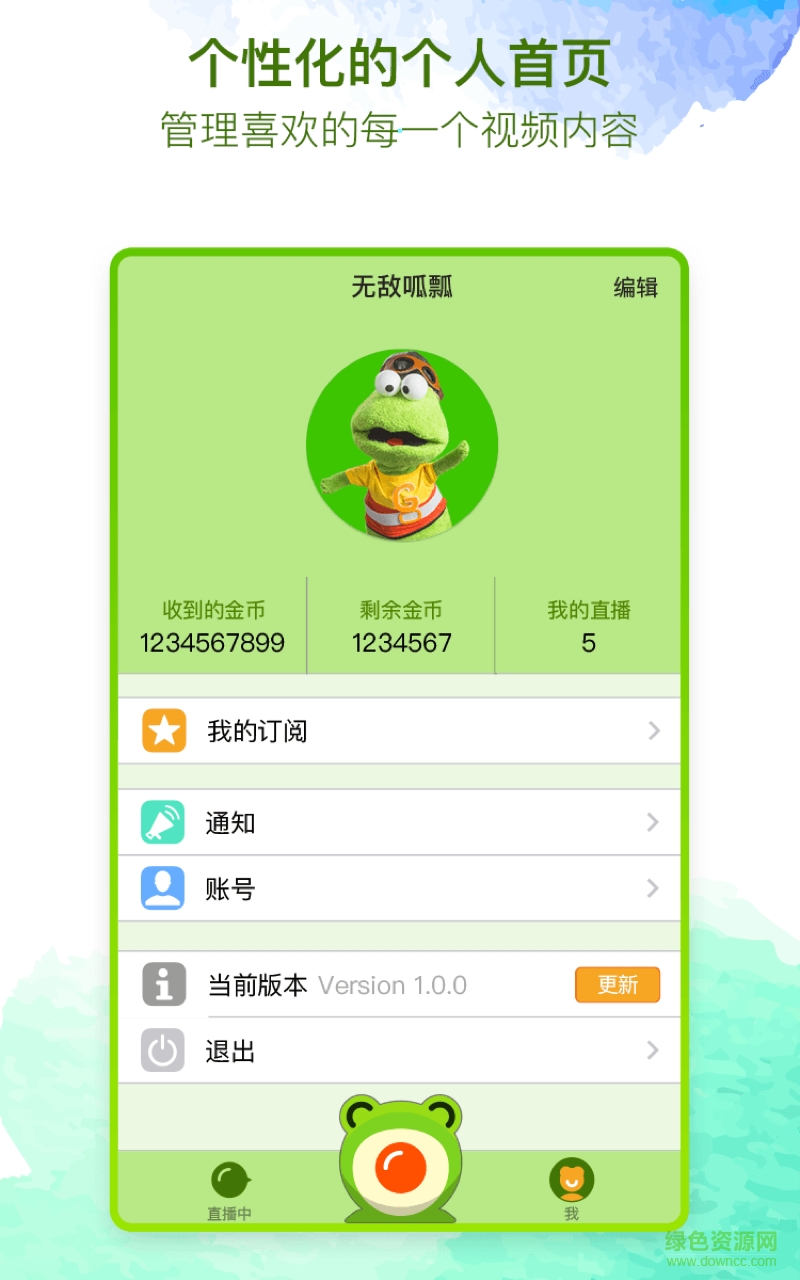Screen dimensions: 800x1280
Task: Expand the 退出 row chevron
Action: click(x=654, y=1051)
